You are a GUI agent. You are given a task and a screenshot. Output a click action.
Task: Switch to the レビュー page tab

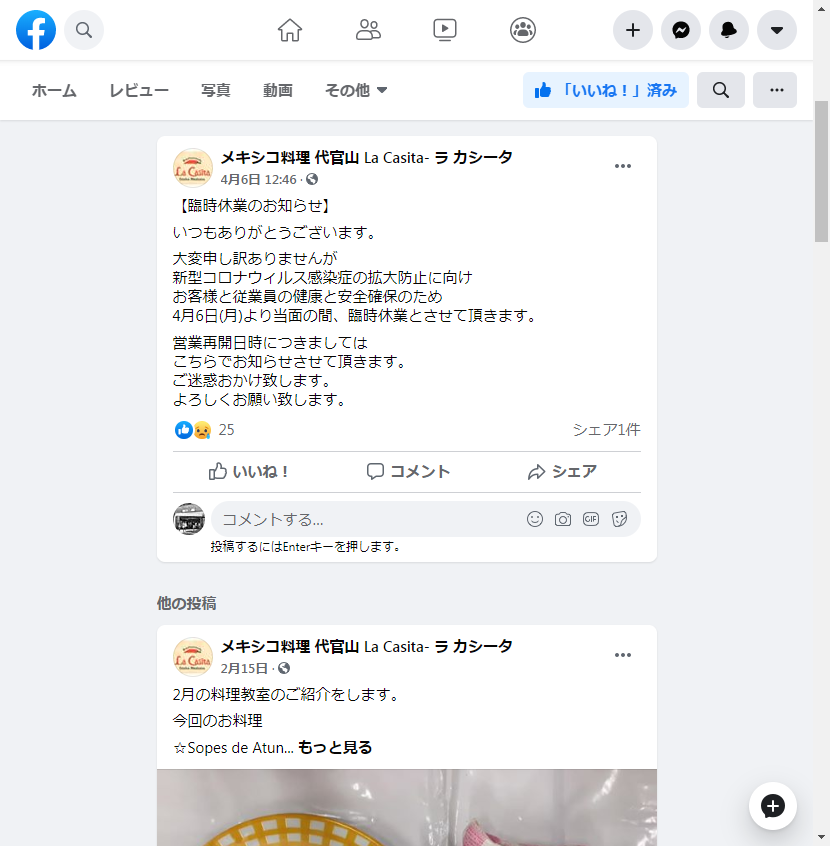(x=139, y=90)
